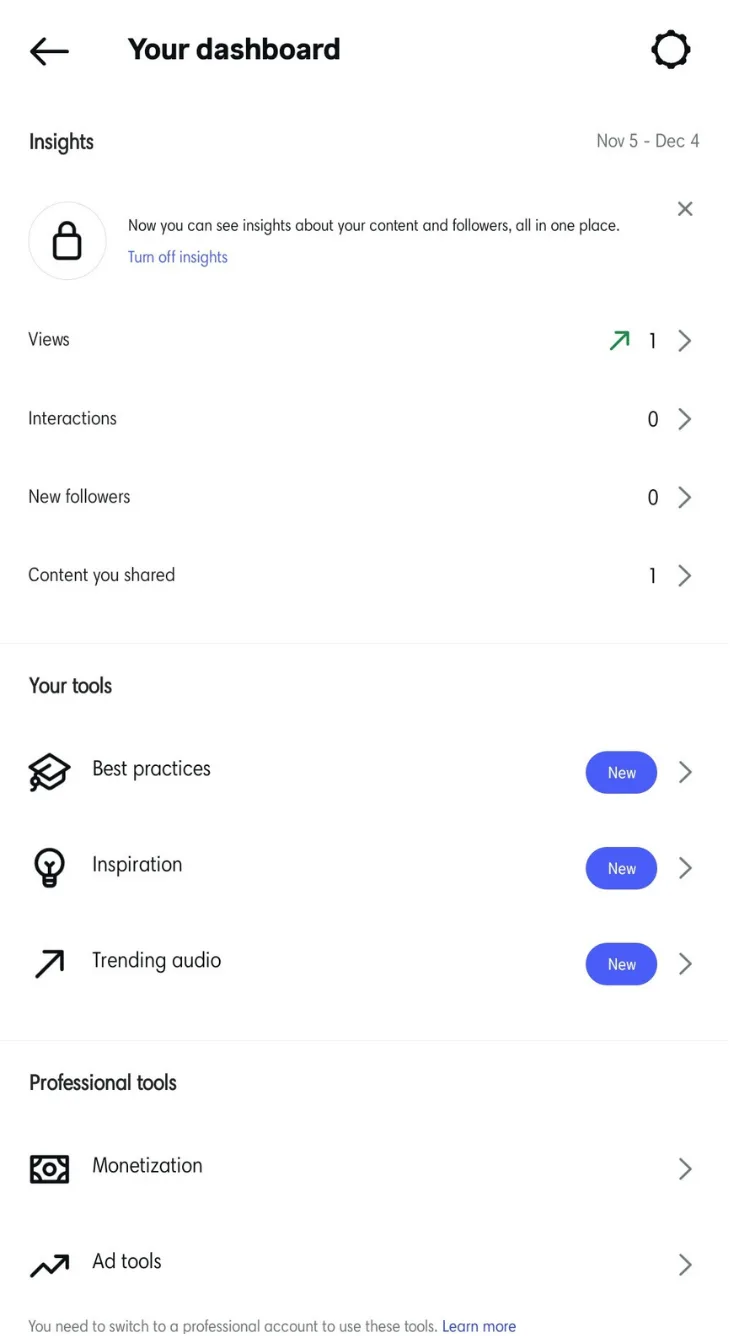Tap the Turn off insights link
Viewport: 730px width, 1336px height.
click(178, 257)
